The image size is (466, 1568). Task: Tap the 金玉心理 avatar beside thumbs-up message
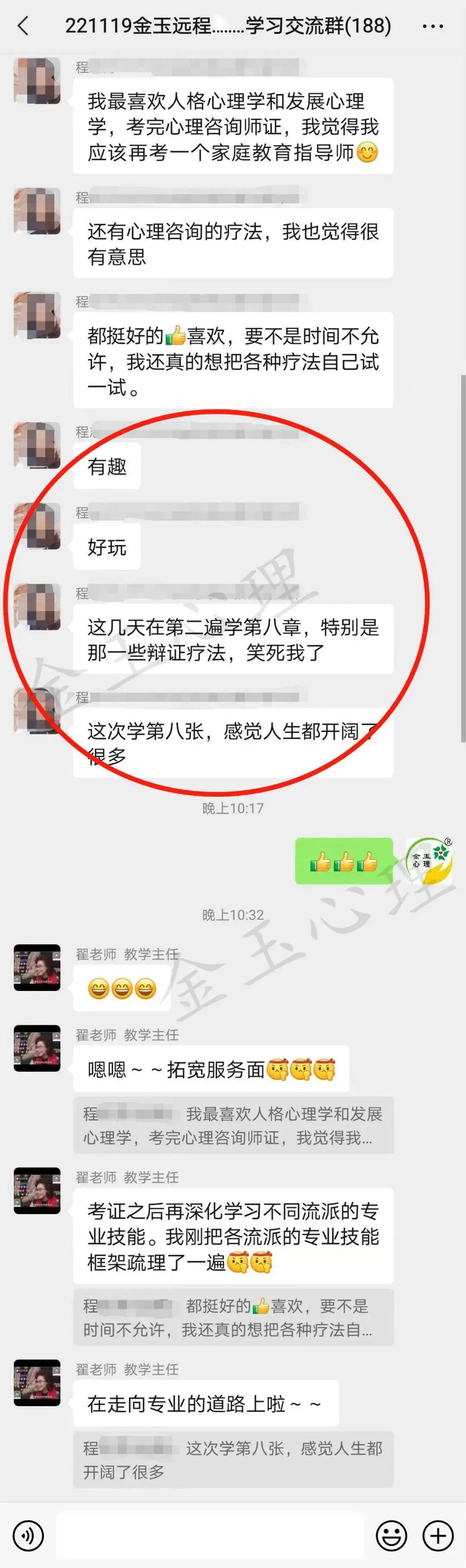click(429, 860)
